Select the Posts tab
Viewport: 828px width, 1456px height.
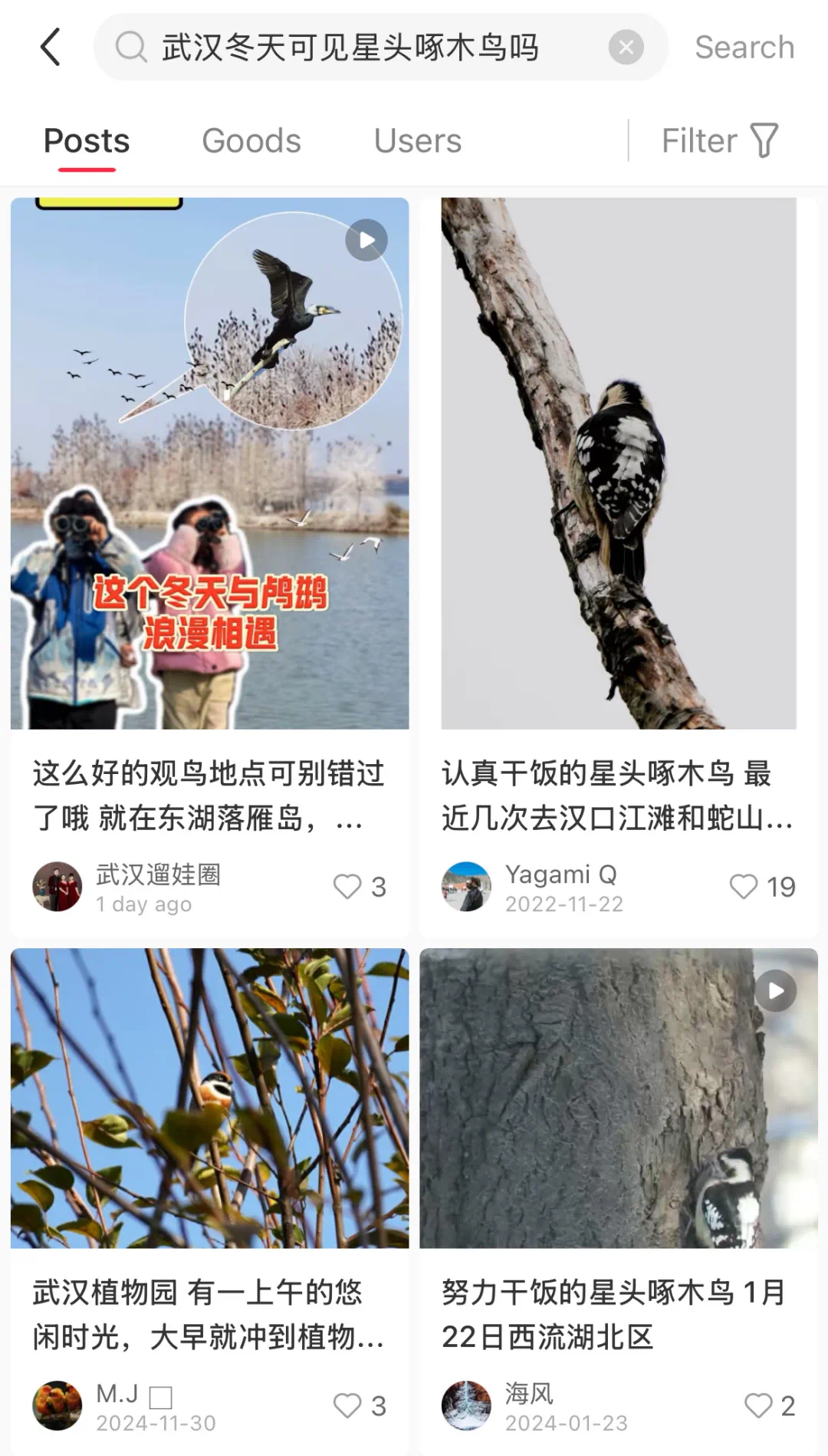(87, 141)
